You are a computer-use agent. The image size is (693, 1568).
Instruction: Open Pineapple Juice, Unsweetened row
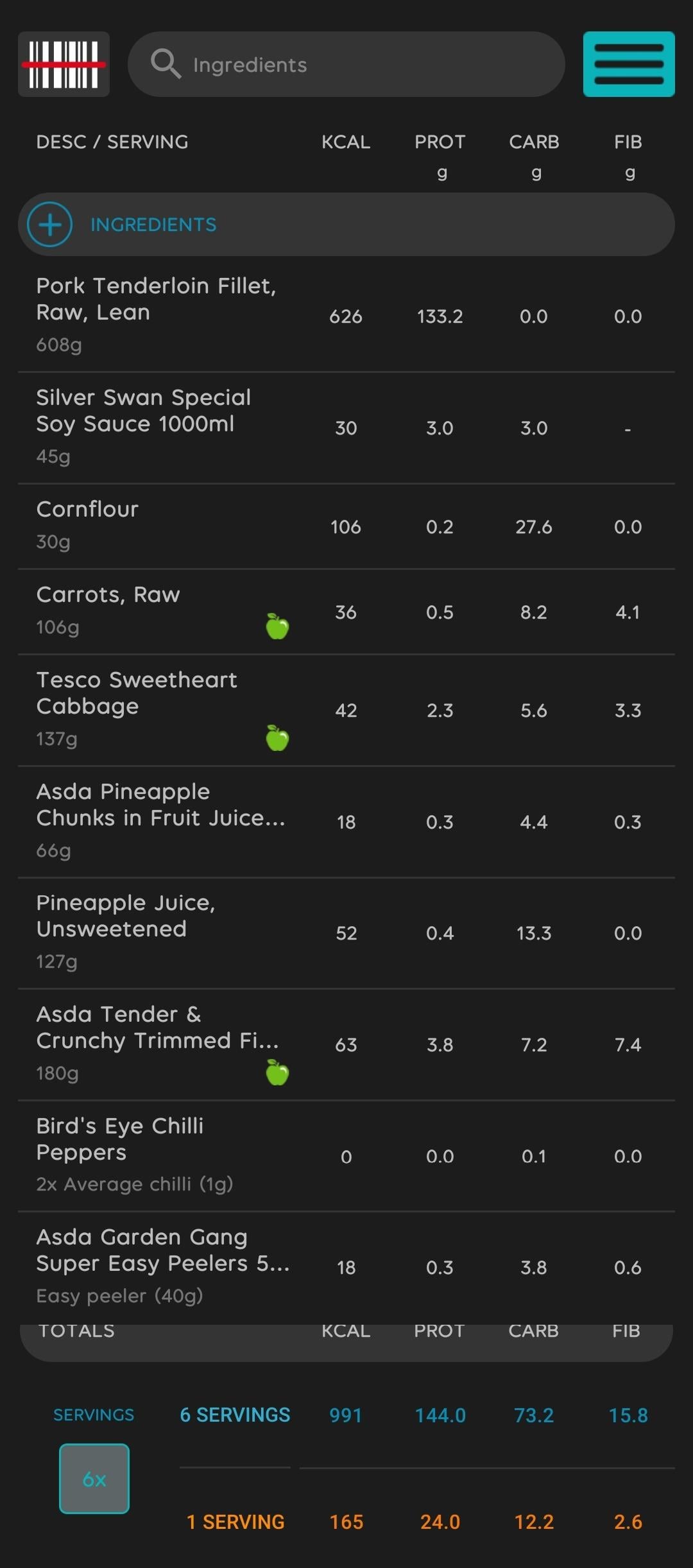point(346,933)
